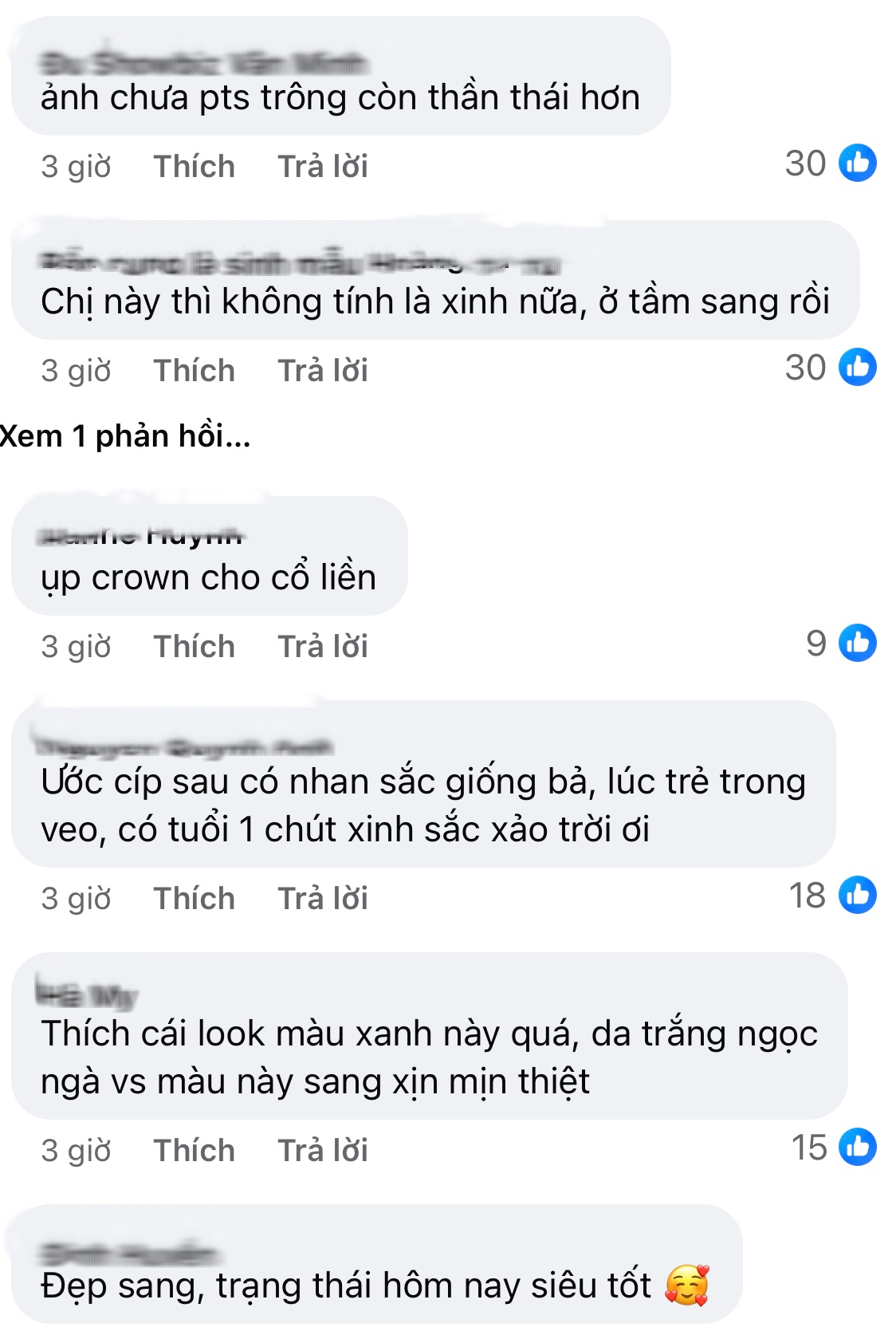Click the '3 giờ' timestamp on the first comment

(77, 166)
